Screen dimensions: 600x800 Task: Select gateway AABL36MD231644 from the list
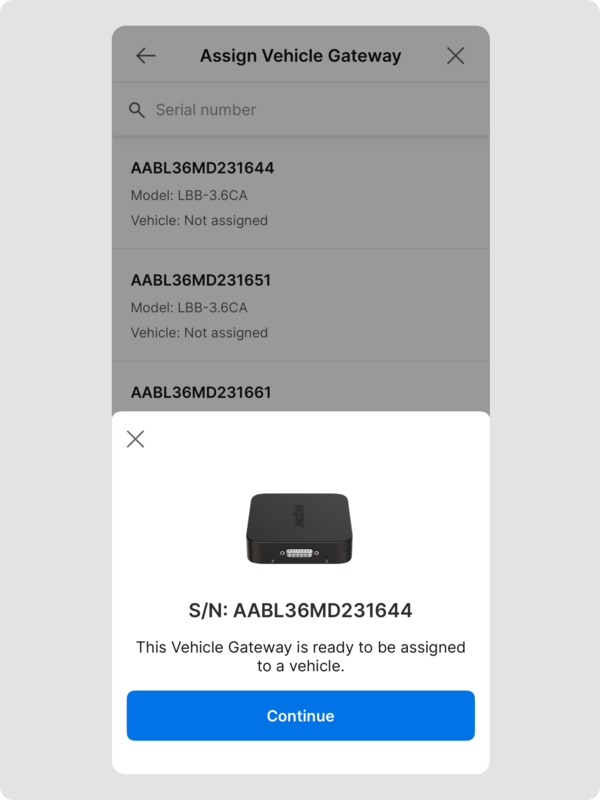[x=300, y=193]
